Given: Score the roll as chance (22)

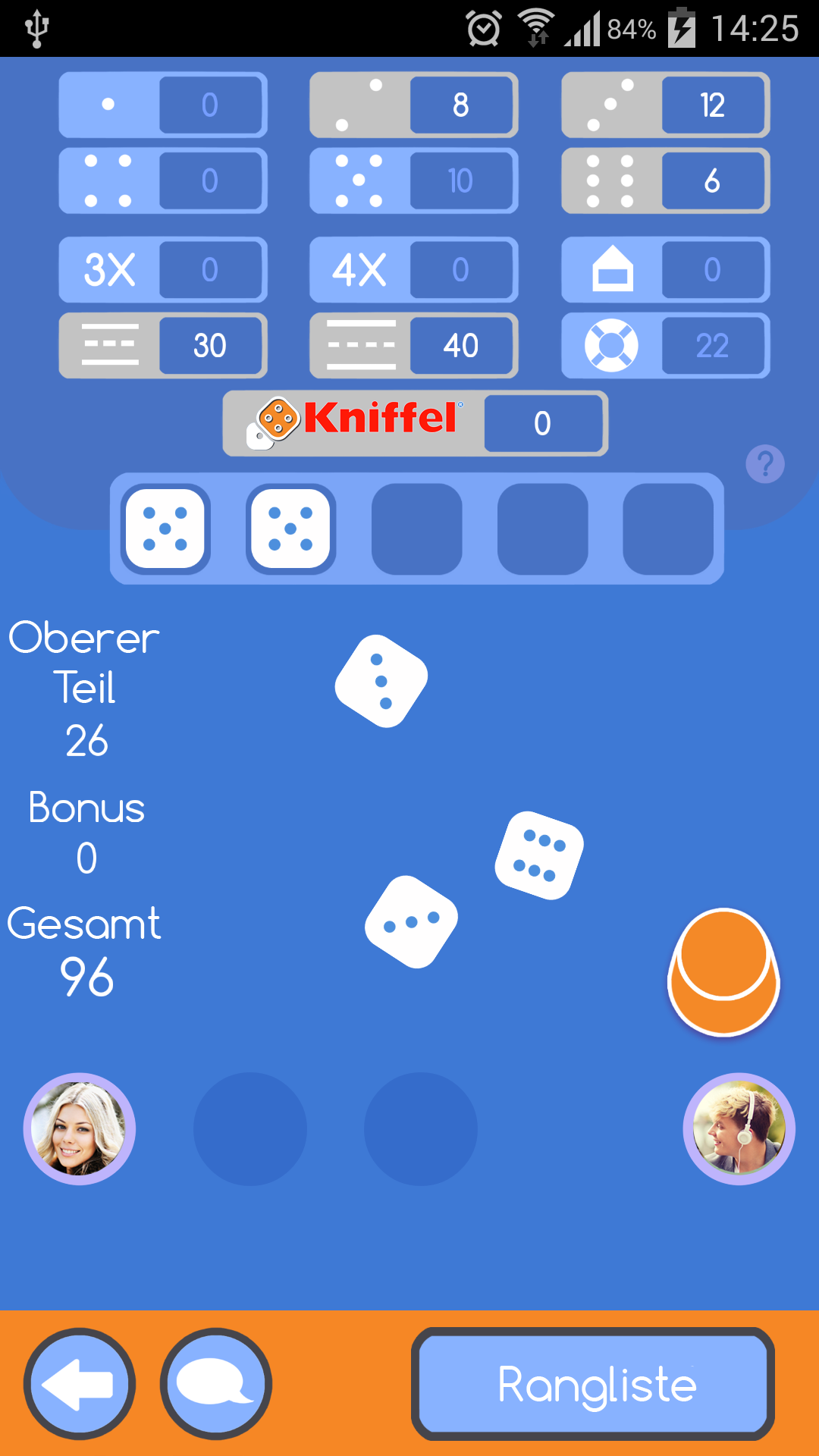Looking at the screenshot, I should (666, 345).
